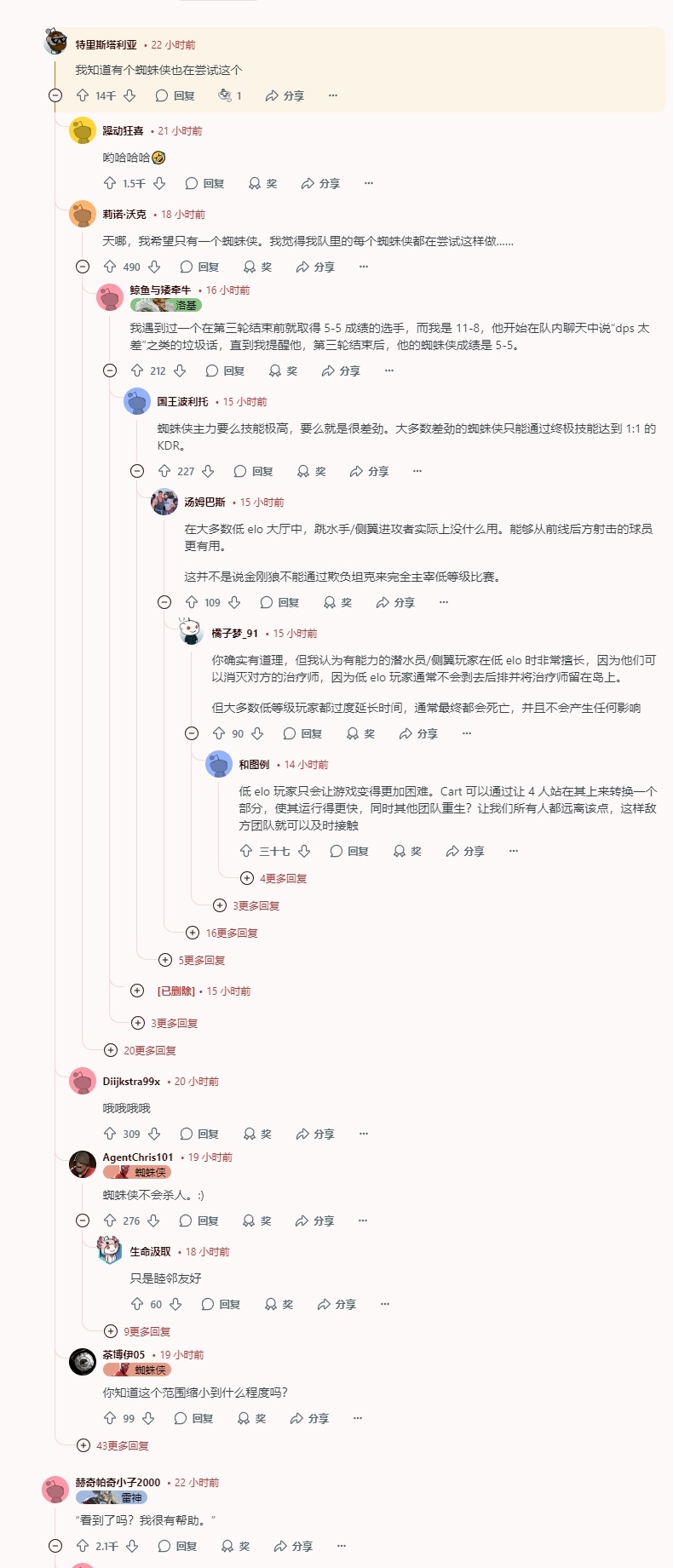Reply to 茶博伊05's comment

click(193, 1418)
